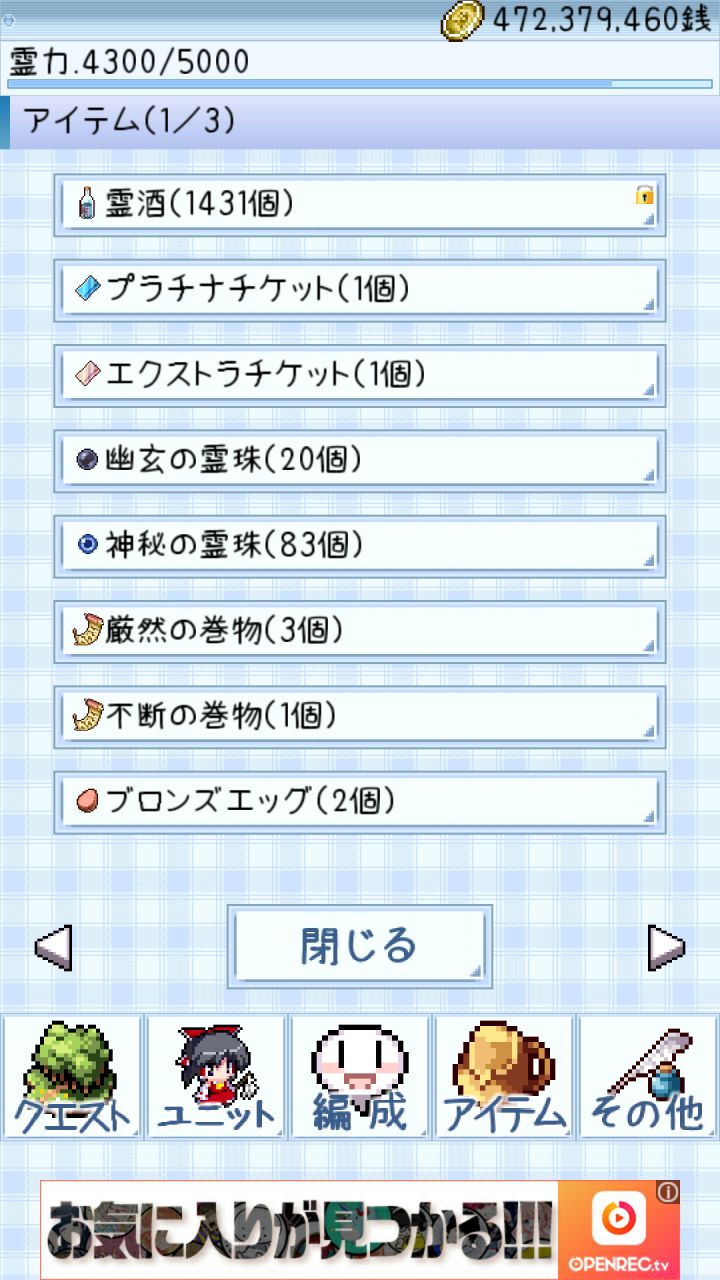Go to the next item page
Viewport: 720px width, 1280px height.
click(x=666, y=946)
